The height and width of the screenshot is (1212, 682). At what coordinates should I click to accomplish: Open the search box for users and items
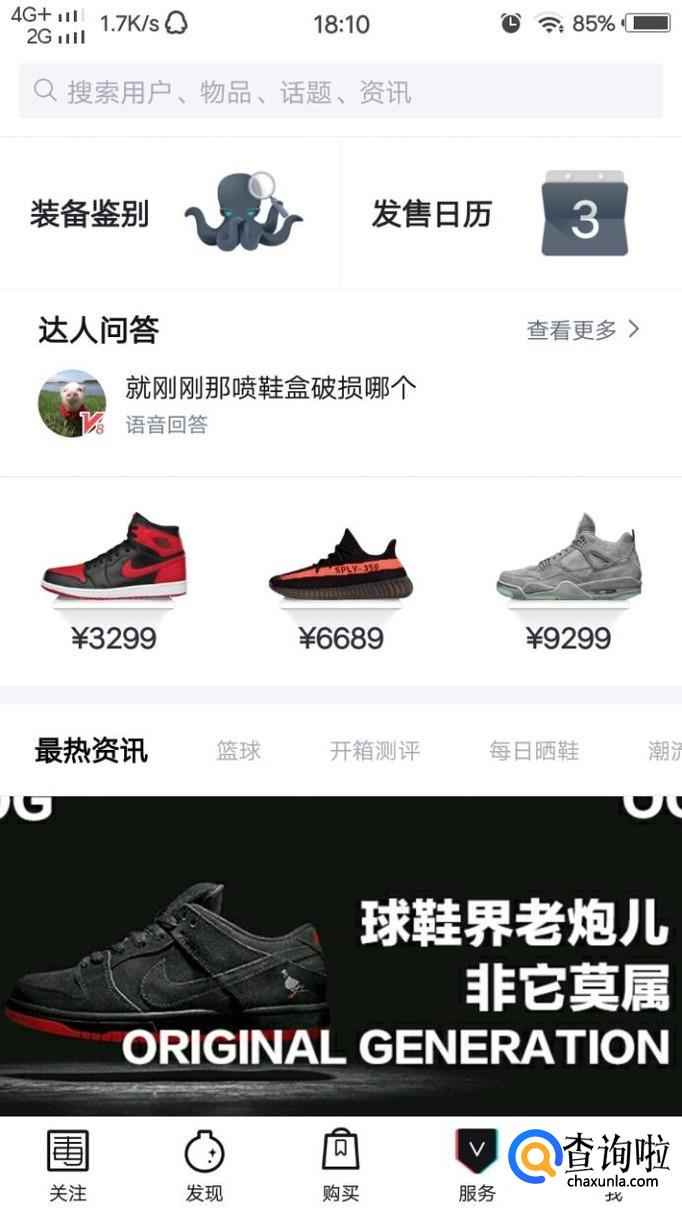pos(340,92)
